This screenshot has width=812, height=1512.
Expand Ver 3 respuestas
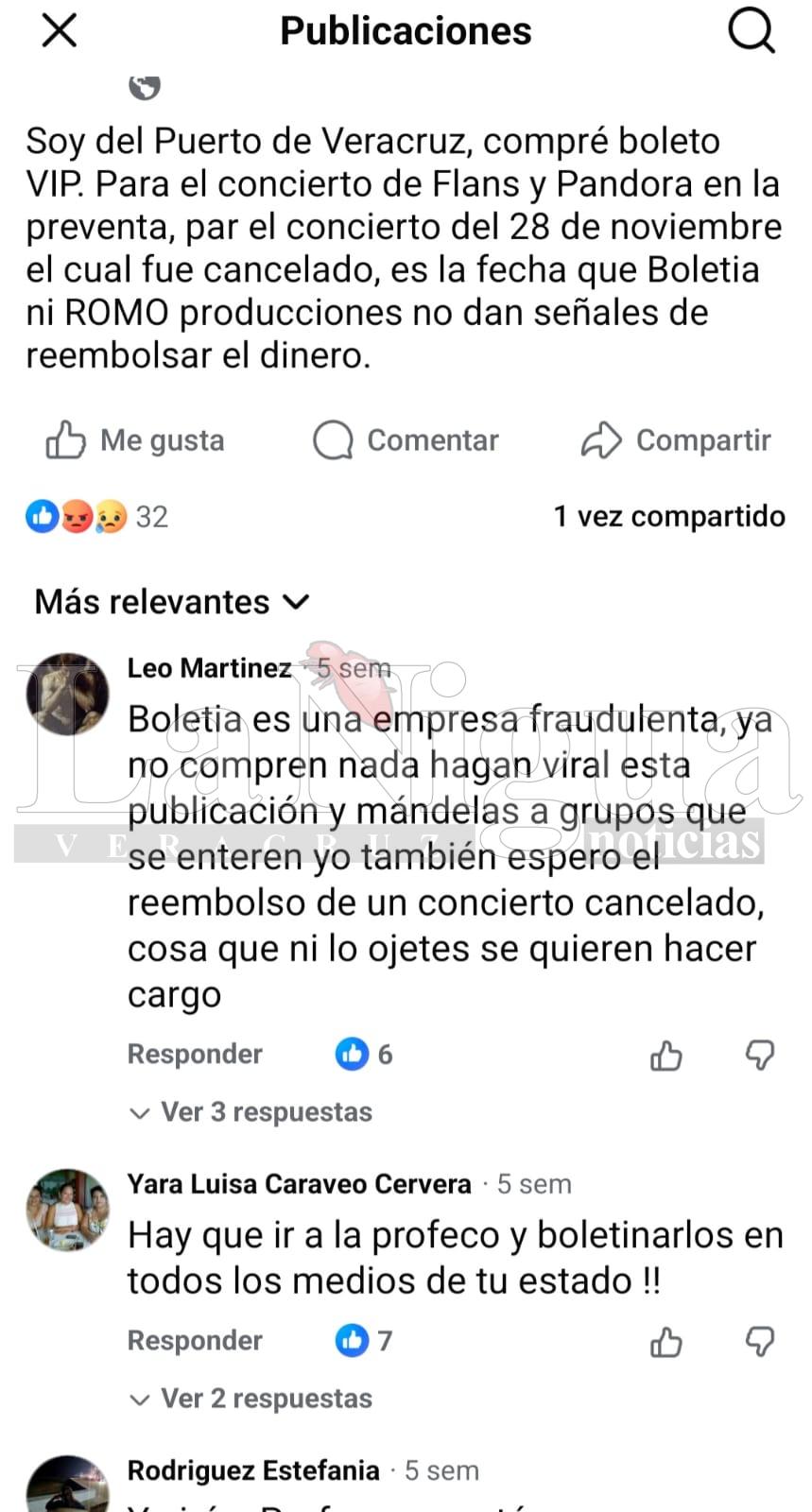tap(251, 1112)
